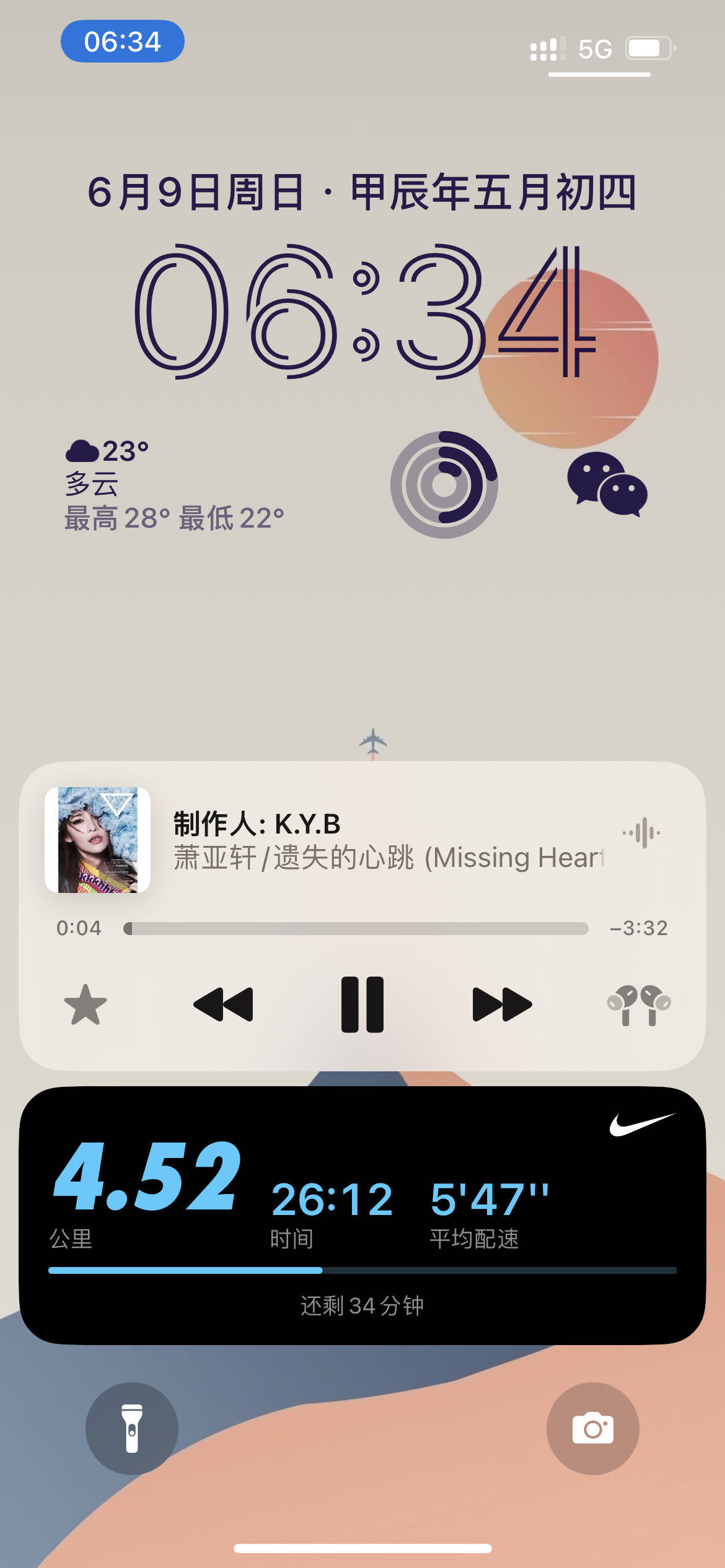Skip to the next track
The height and width of the screenshot is (1568, 725).
pos(502,1004)
